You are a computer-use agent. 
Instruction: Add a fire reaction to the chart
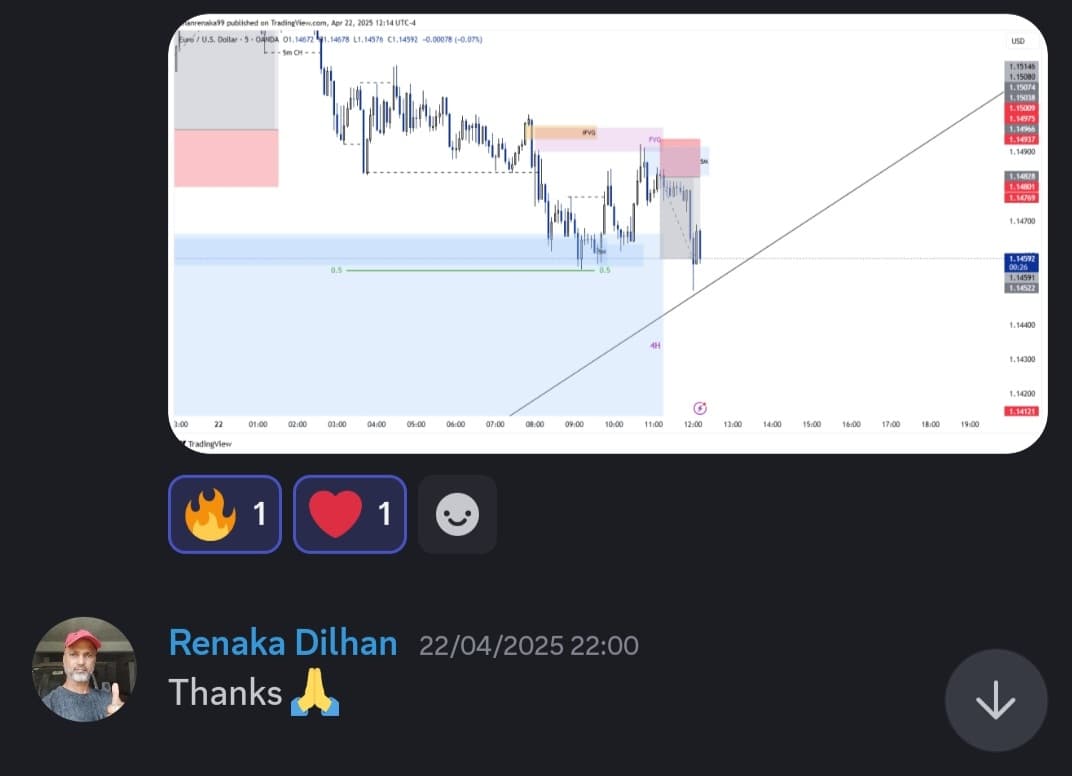225,514
